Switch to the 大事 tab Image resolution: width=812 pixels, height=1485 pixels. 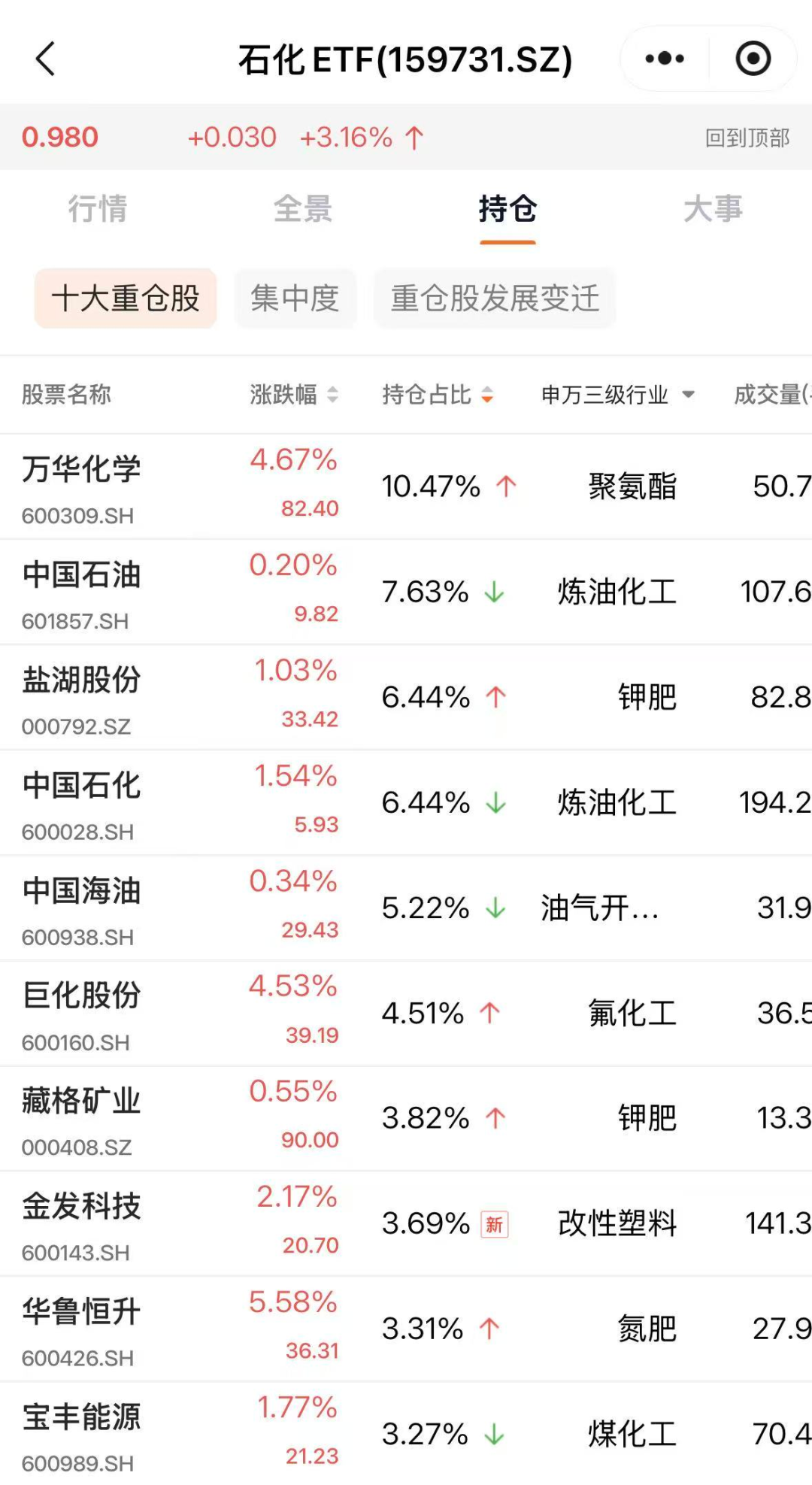(x=712, y=209)
